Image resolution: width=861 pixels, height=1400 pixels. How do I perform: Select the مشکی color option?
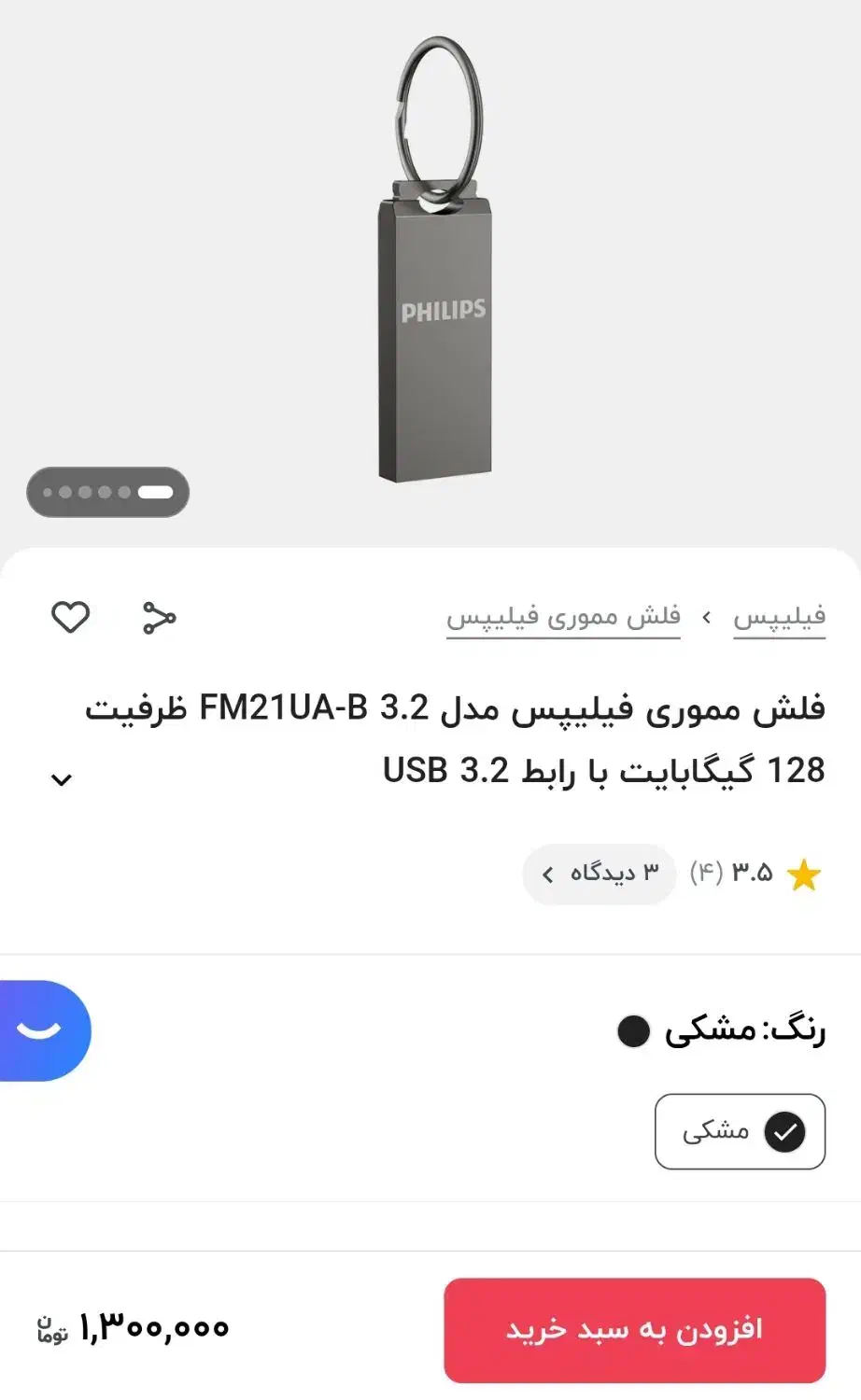coord(740,1131)
